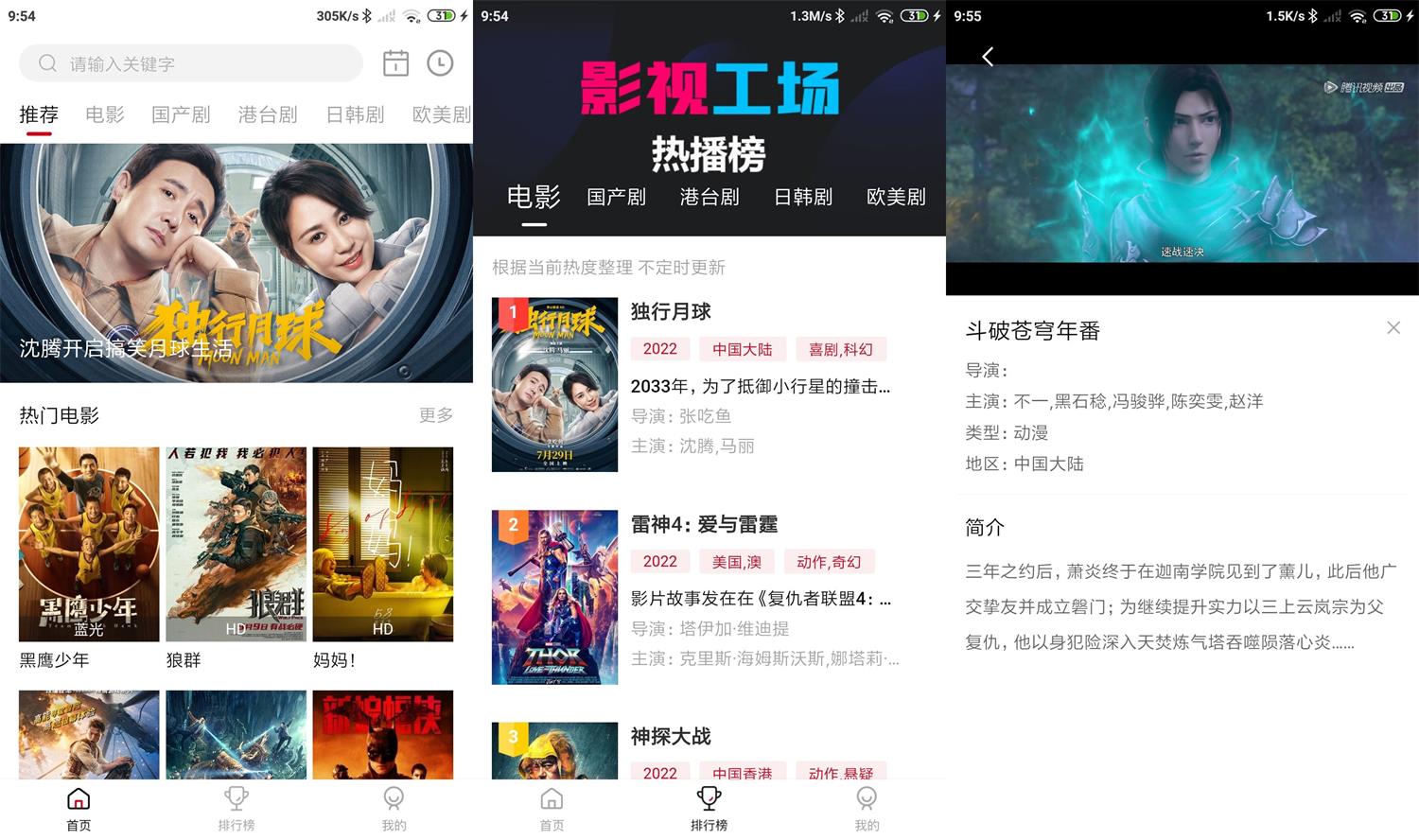Screen dimensions: 1419x840
Task: Switch to the 推荐 tab
Action: [39, 114]
